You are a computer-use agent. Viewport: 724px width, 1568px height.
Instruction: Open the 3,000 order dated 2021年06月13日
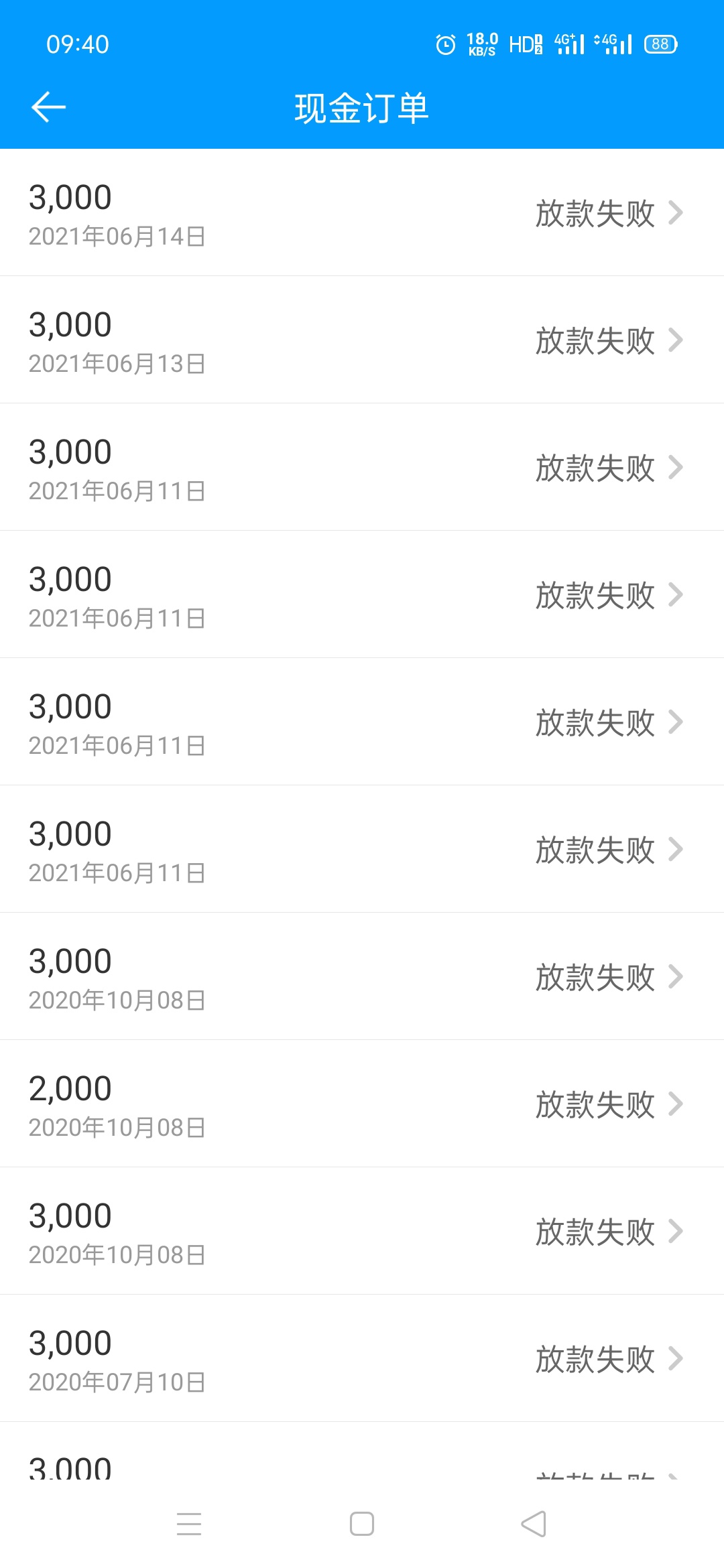coord(362,340)
